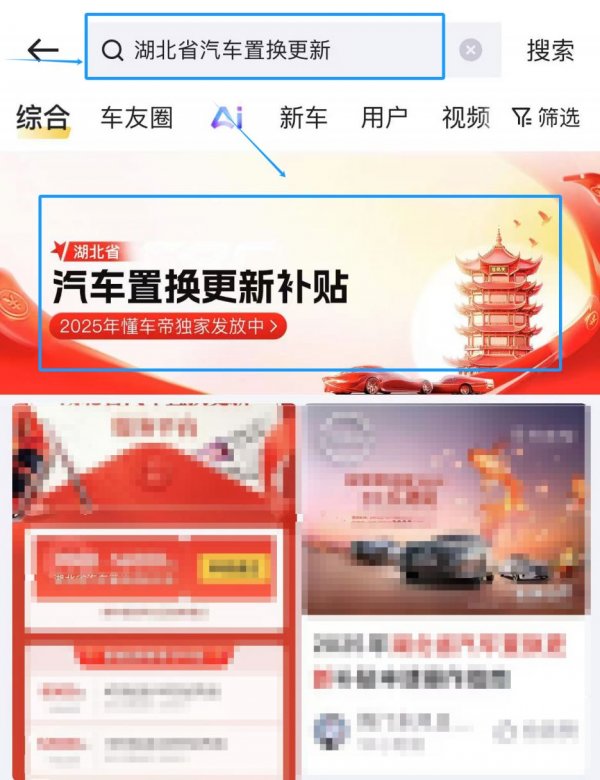This screenshot has height=780, width=600.
Task: Clear the search text
Action: [x=470, y=50]
